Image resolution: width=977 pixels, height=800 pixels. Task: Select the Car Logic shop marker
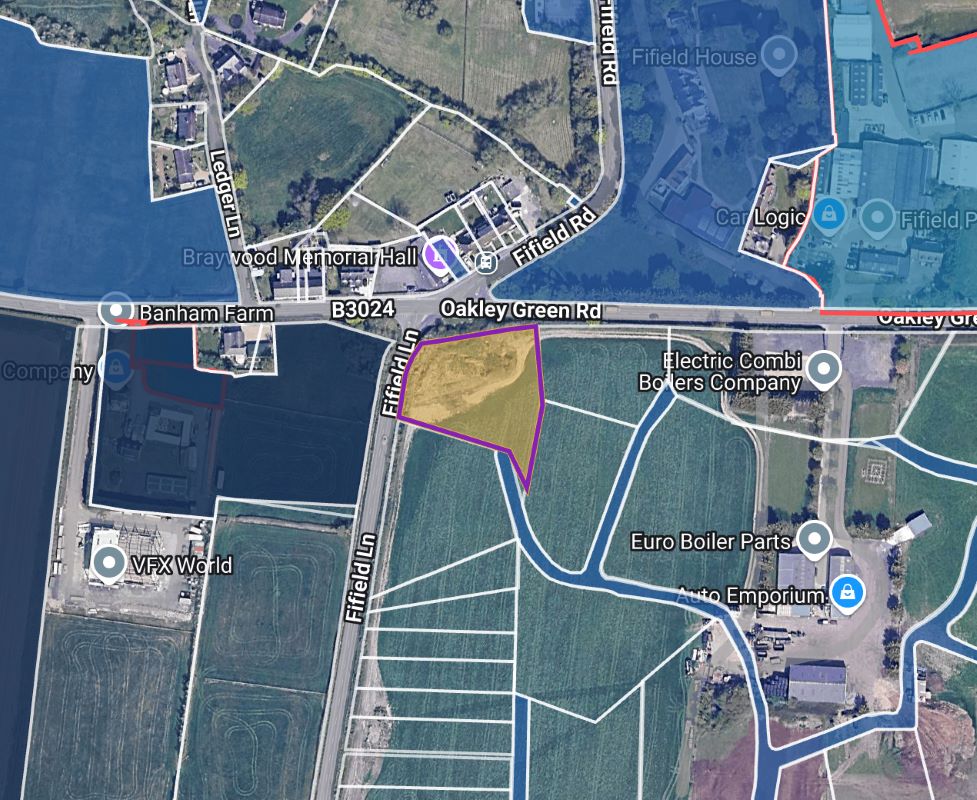click(x=828, y=215)
